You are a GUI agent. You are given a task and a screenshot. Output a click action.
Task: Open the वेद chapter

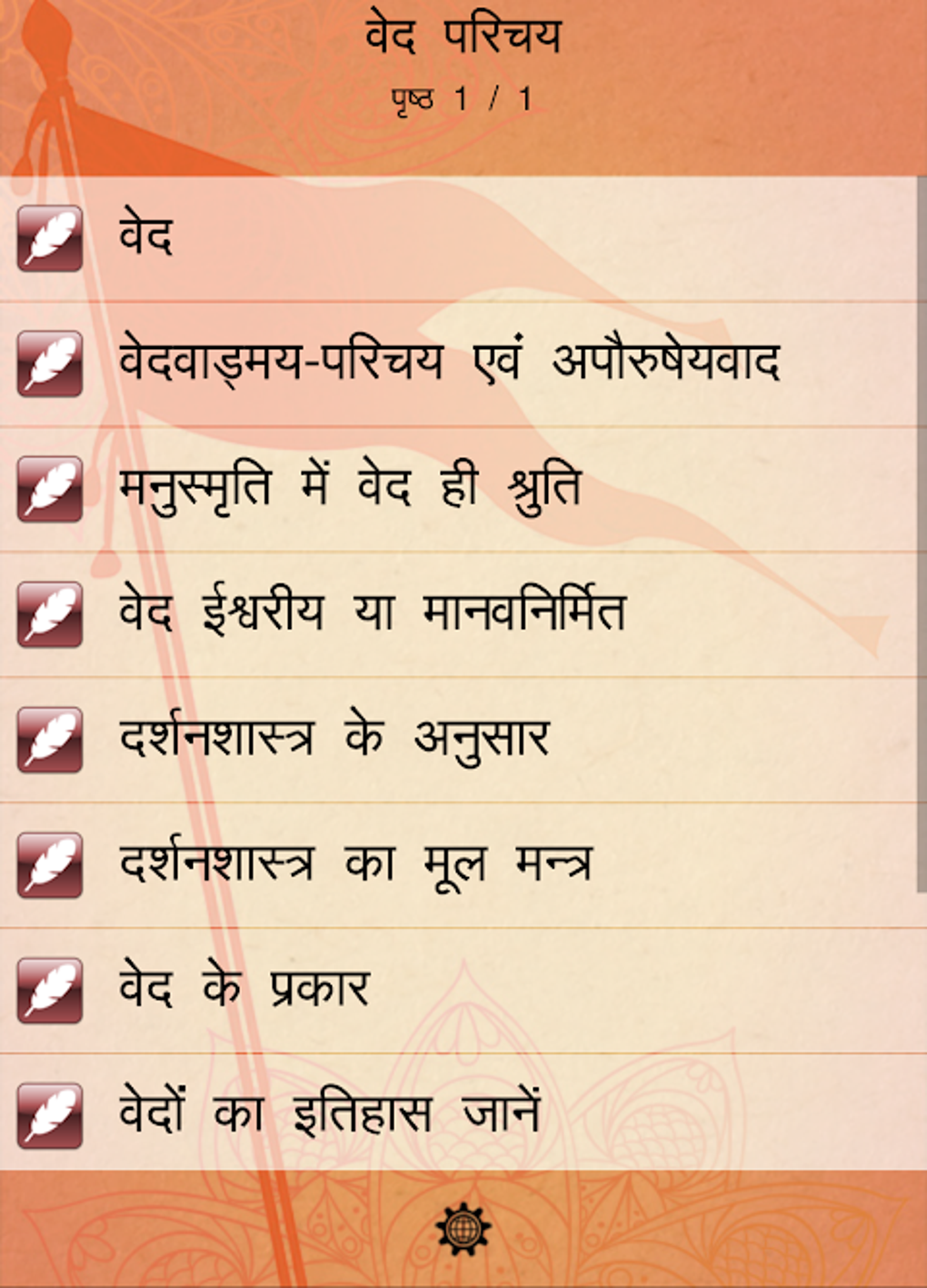[x=459, y=238]
